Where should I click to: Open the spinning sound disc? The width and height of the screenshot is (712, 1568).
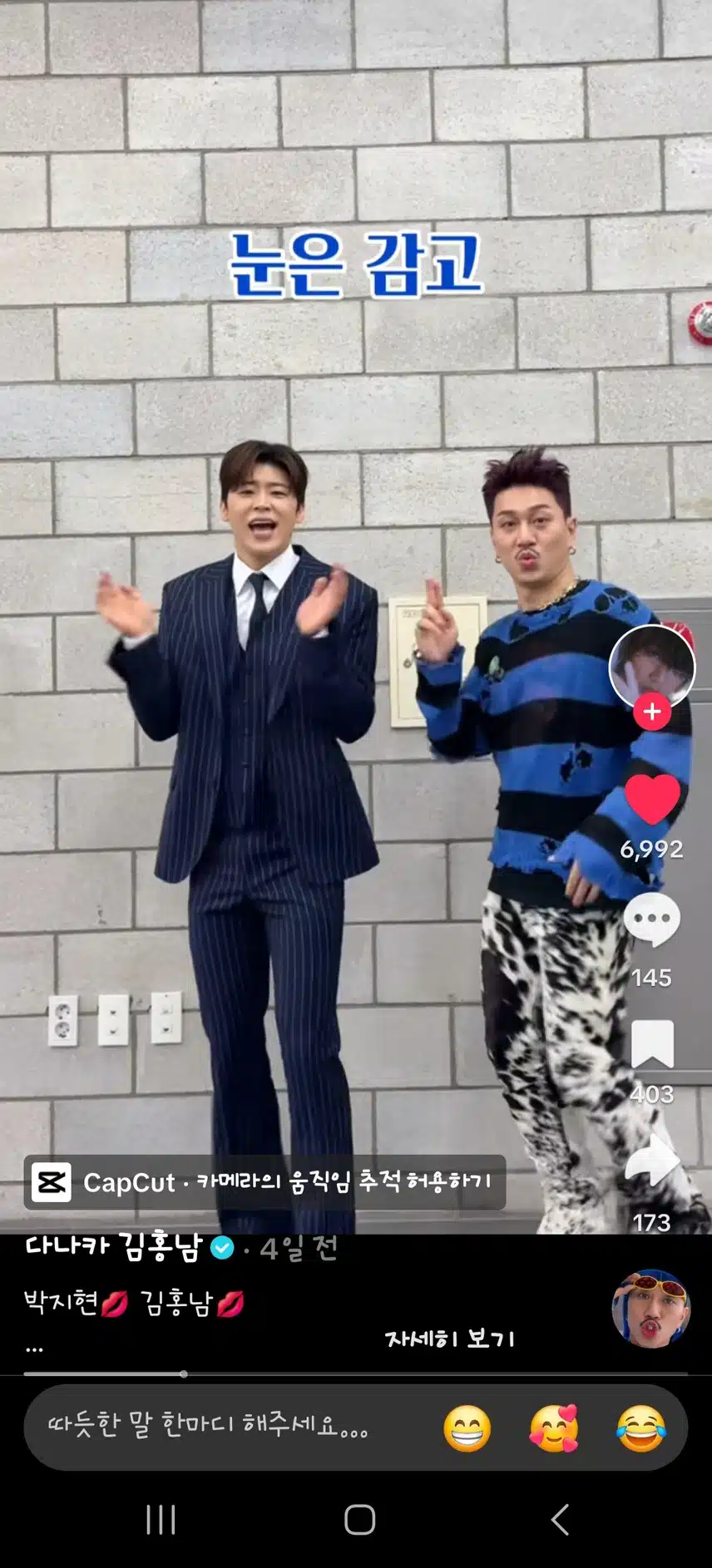(x=651, y=1309)
